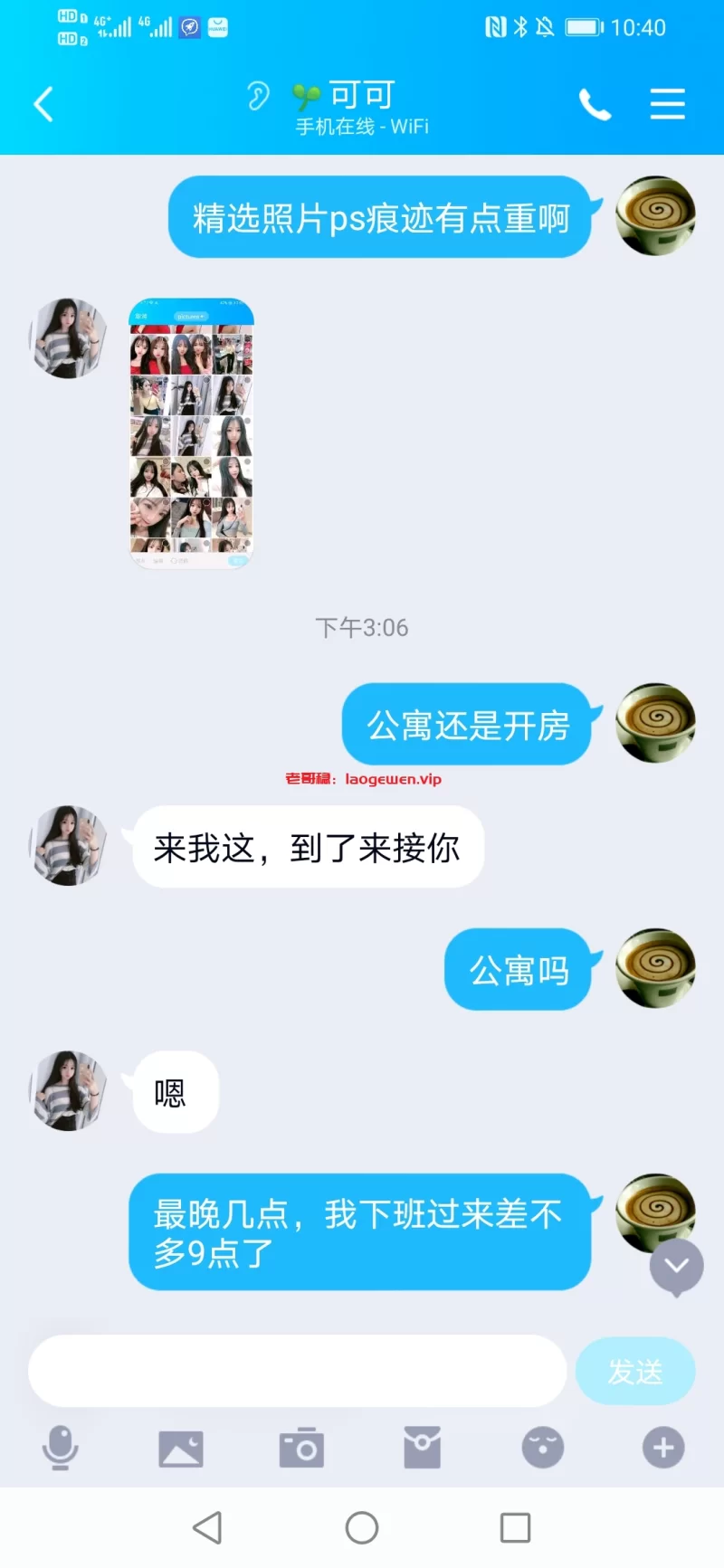Jump to latest messages with down arrow
Image resolution: width=724 pixels, height=1568 pixels.
676,1267
